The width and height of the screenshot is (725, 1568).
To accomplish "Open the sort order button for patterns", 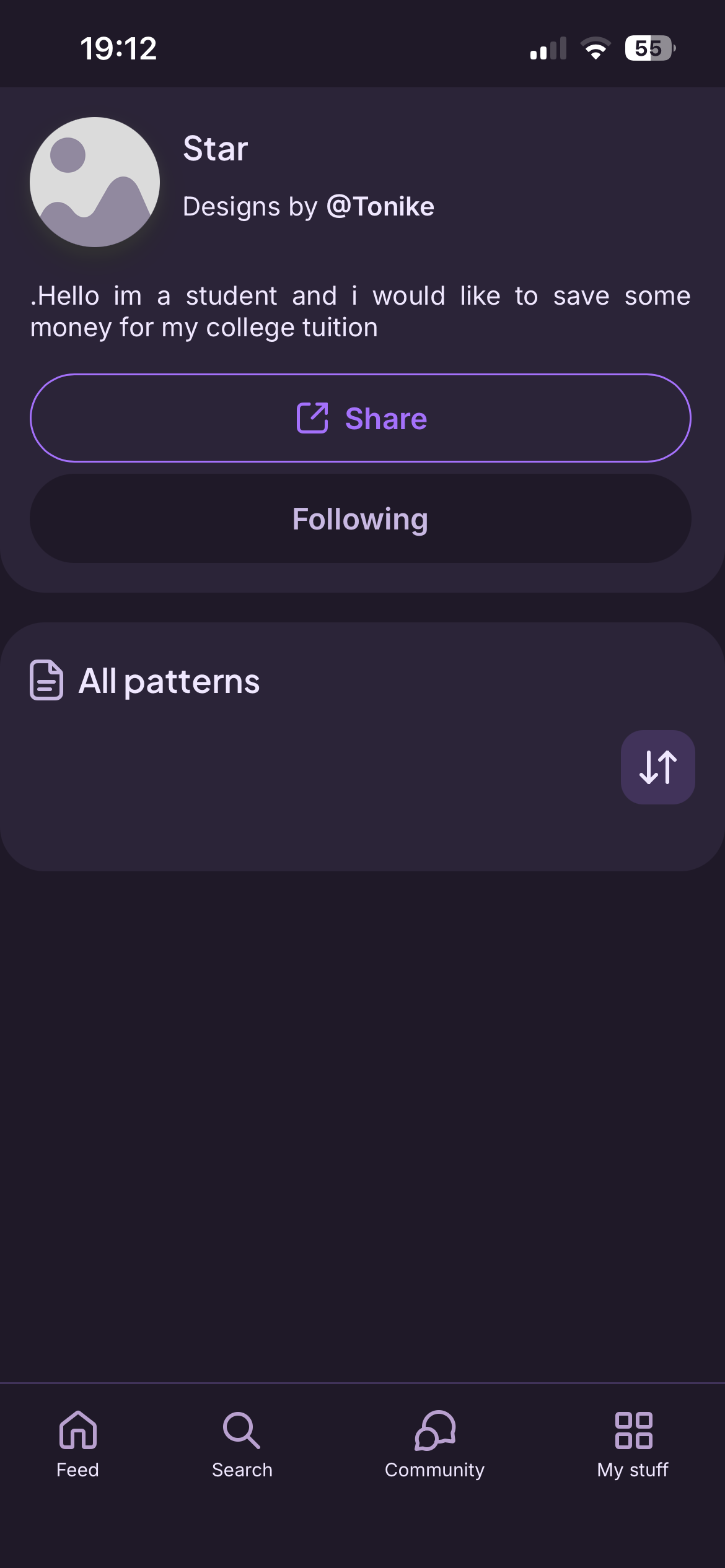I will point(657,767).
